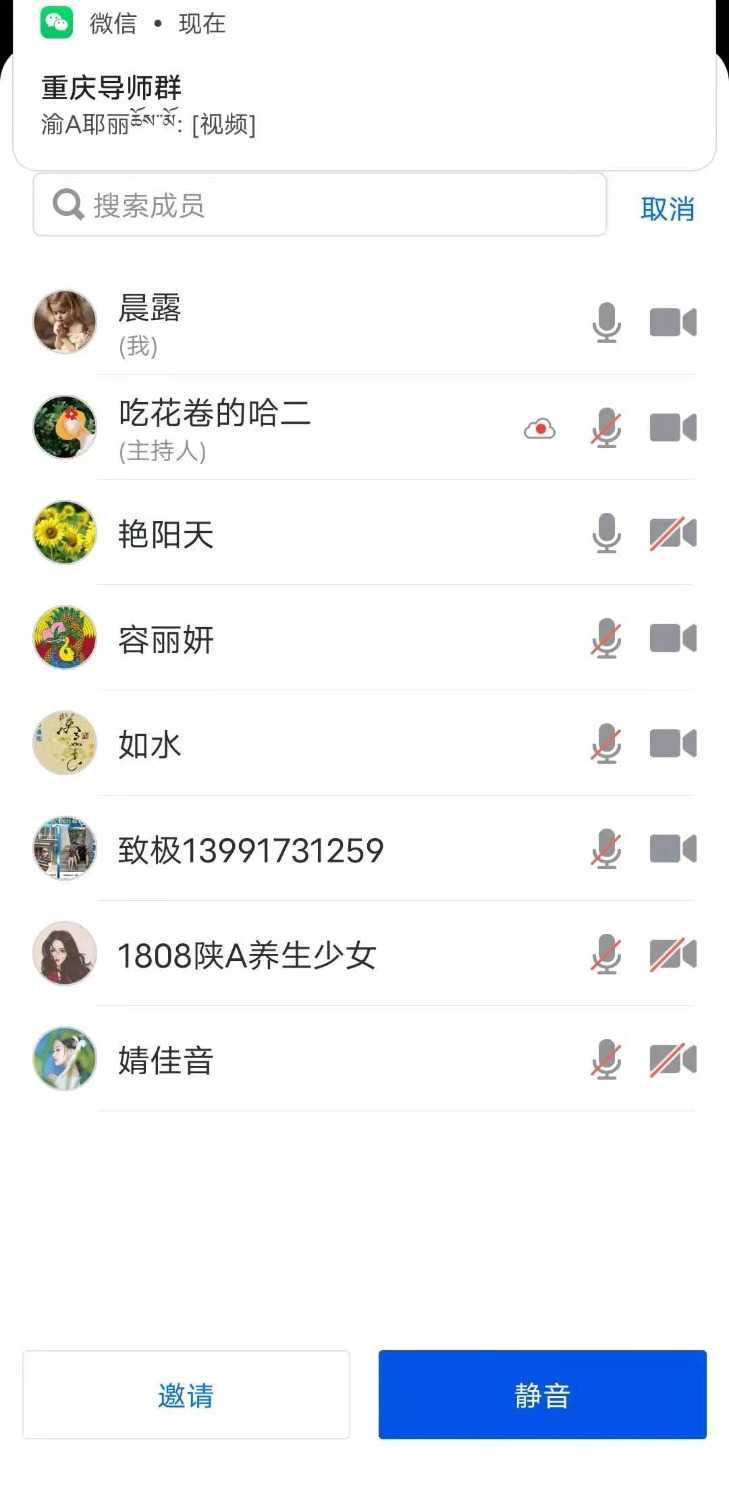This screenshot has width=729, height=1500.
Task: Unmute 吃花卷的哈二's microphone
Action: coord(606,428)
